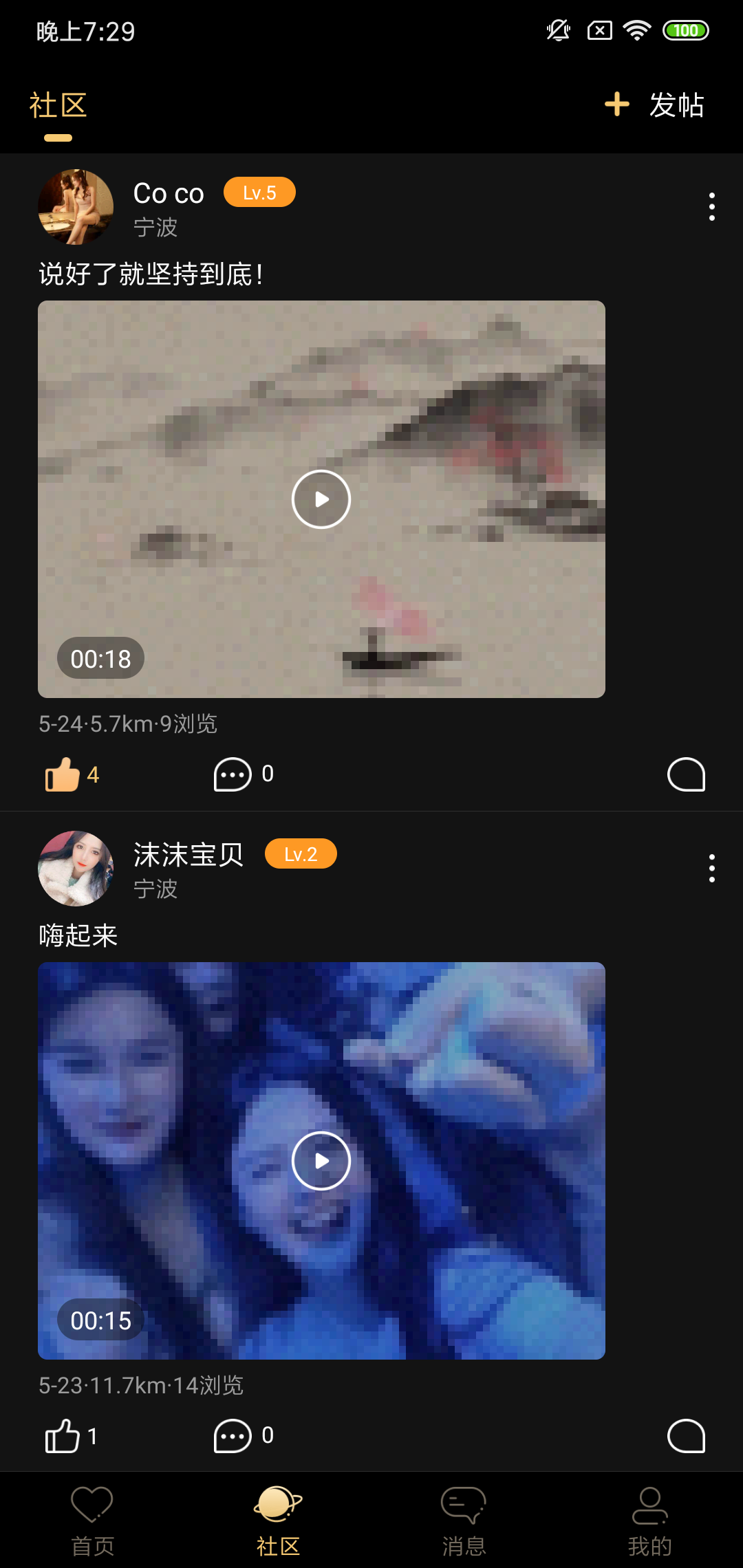Select the 社区 bottom tab

278,1521
